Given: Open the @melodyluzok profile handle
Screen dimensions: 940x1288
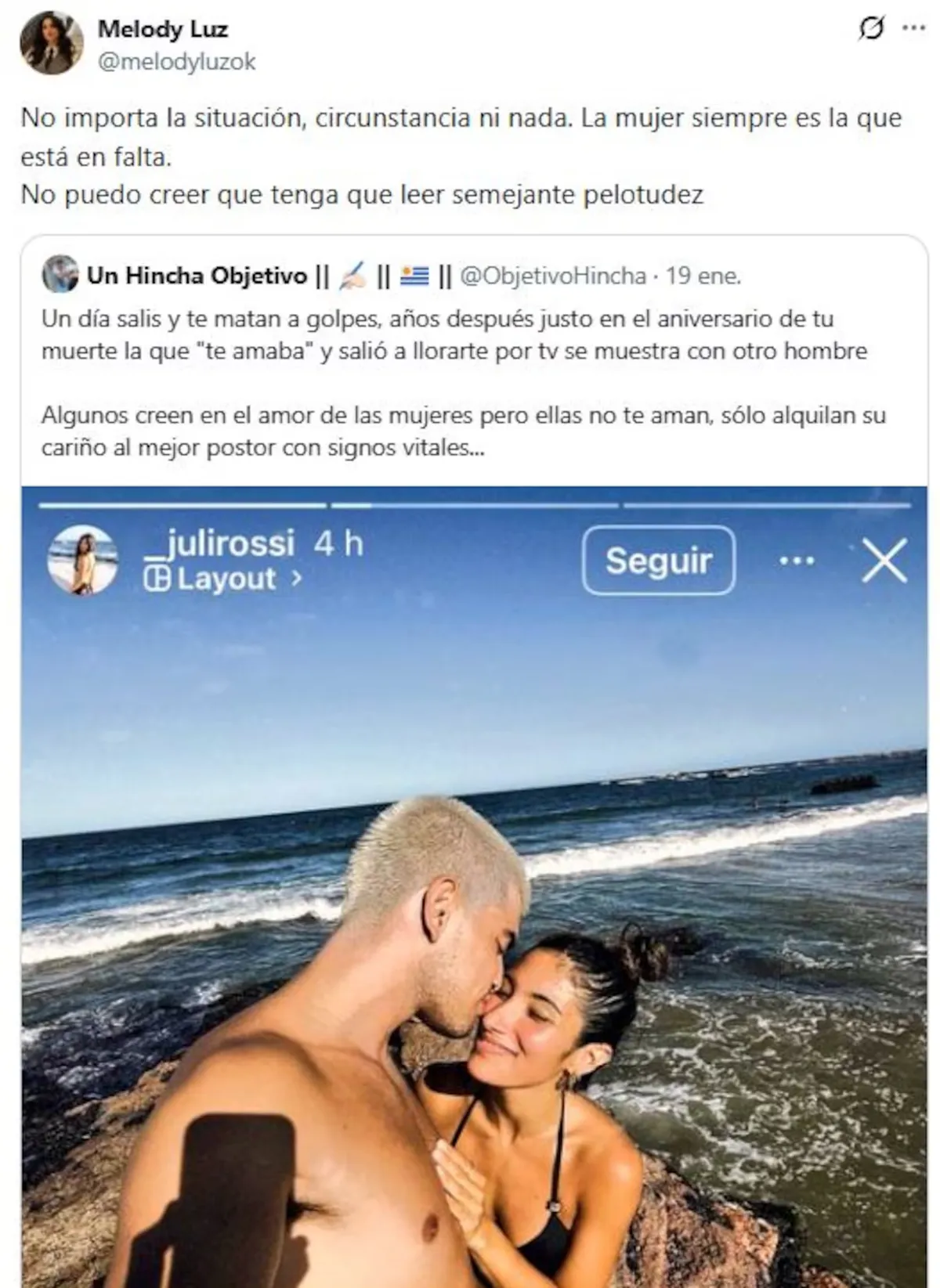Looking at the screenshot, I should pos(176,62).
